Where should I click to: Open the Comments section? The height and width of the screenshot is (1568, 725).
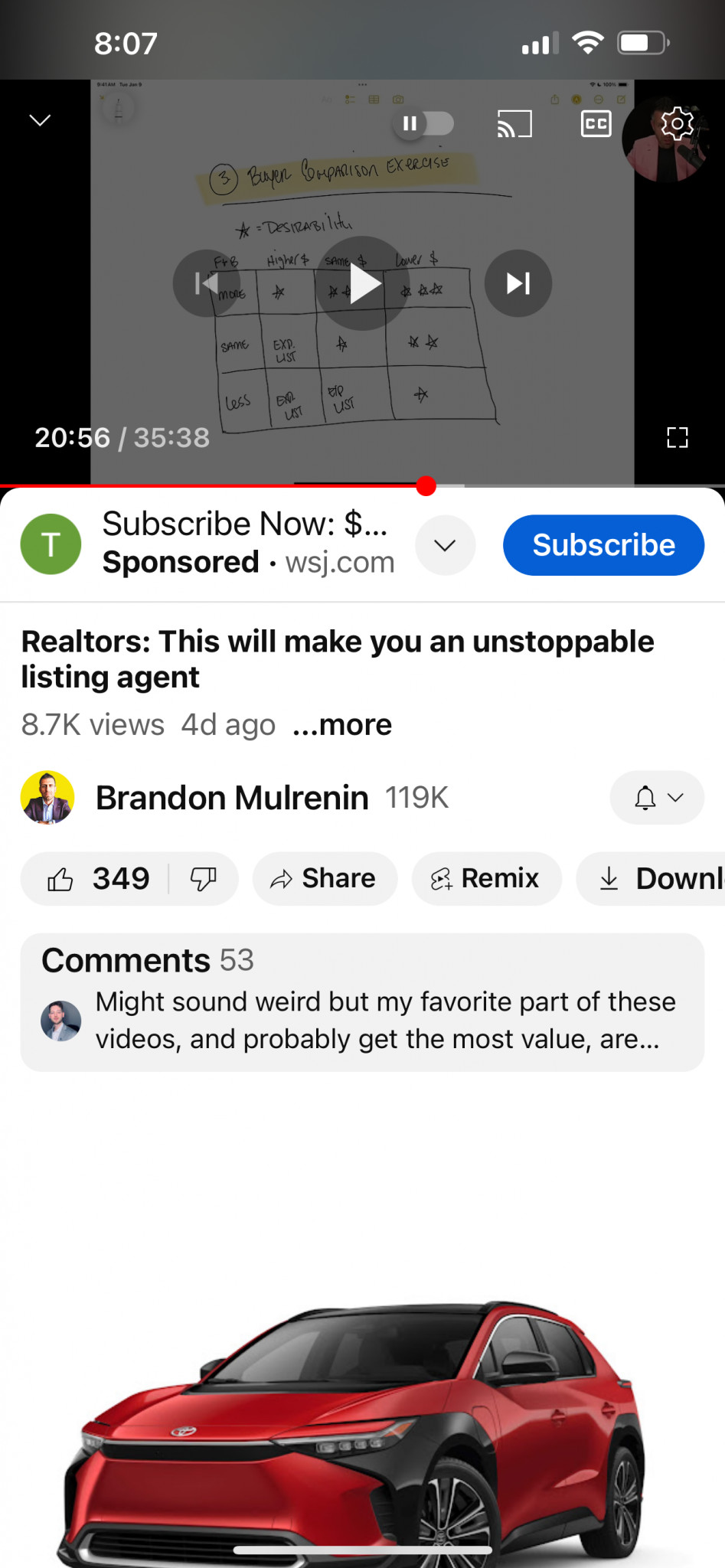362,1002
